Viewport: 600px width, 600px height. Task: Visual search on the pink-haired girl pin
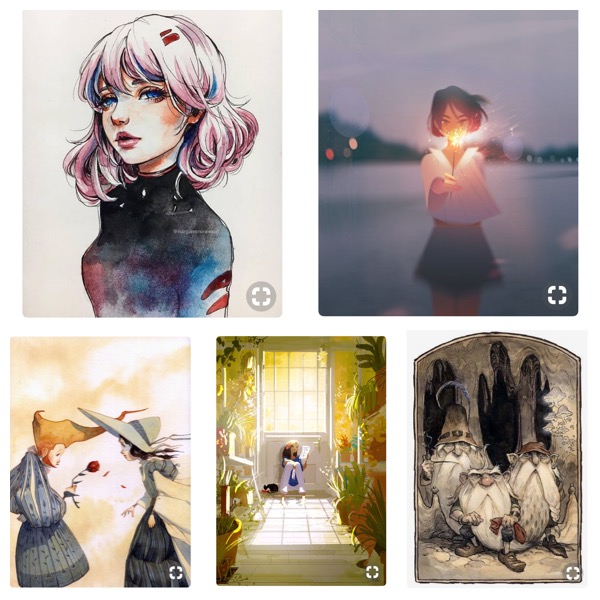(x=260, y=296)
